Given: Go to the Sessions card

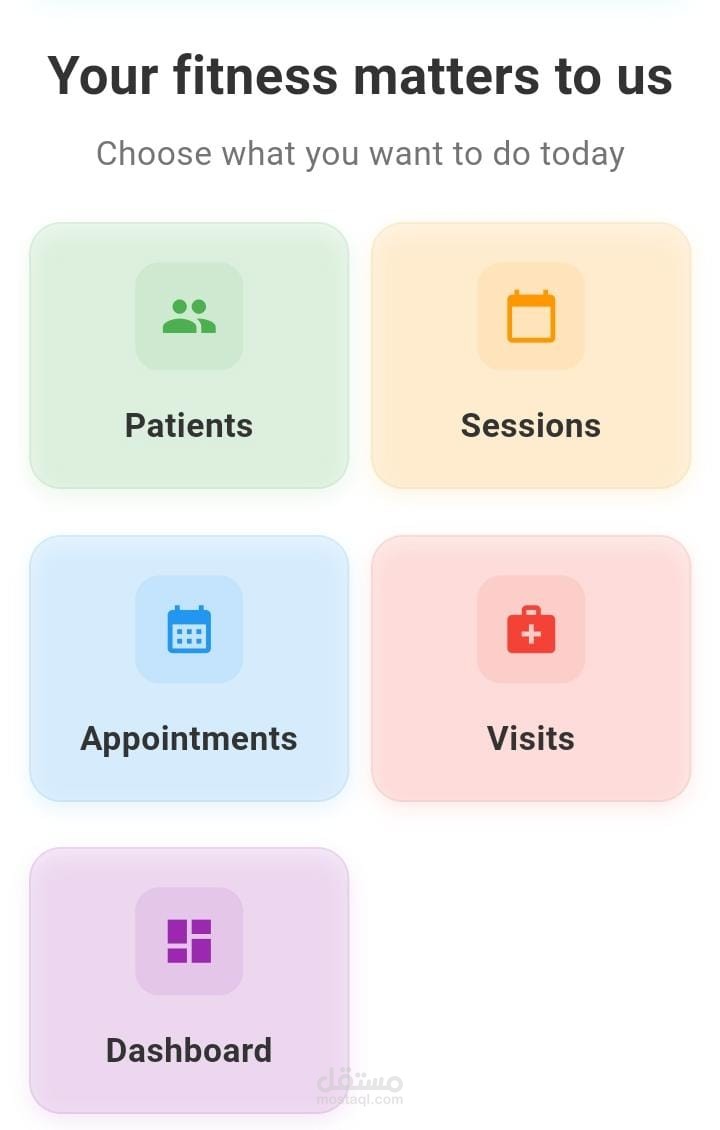Looking at the screenshot, I should 531,356.
